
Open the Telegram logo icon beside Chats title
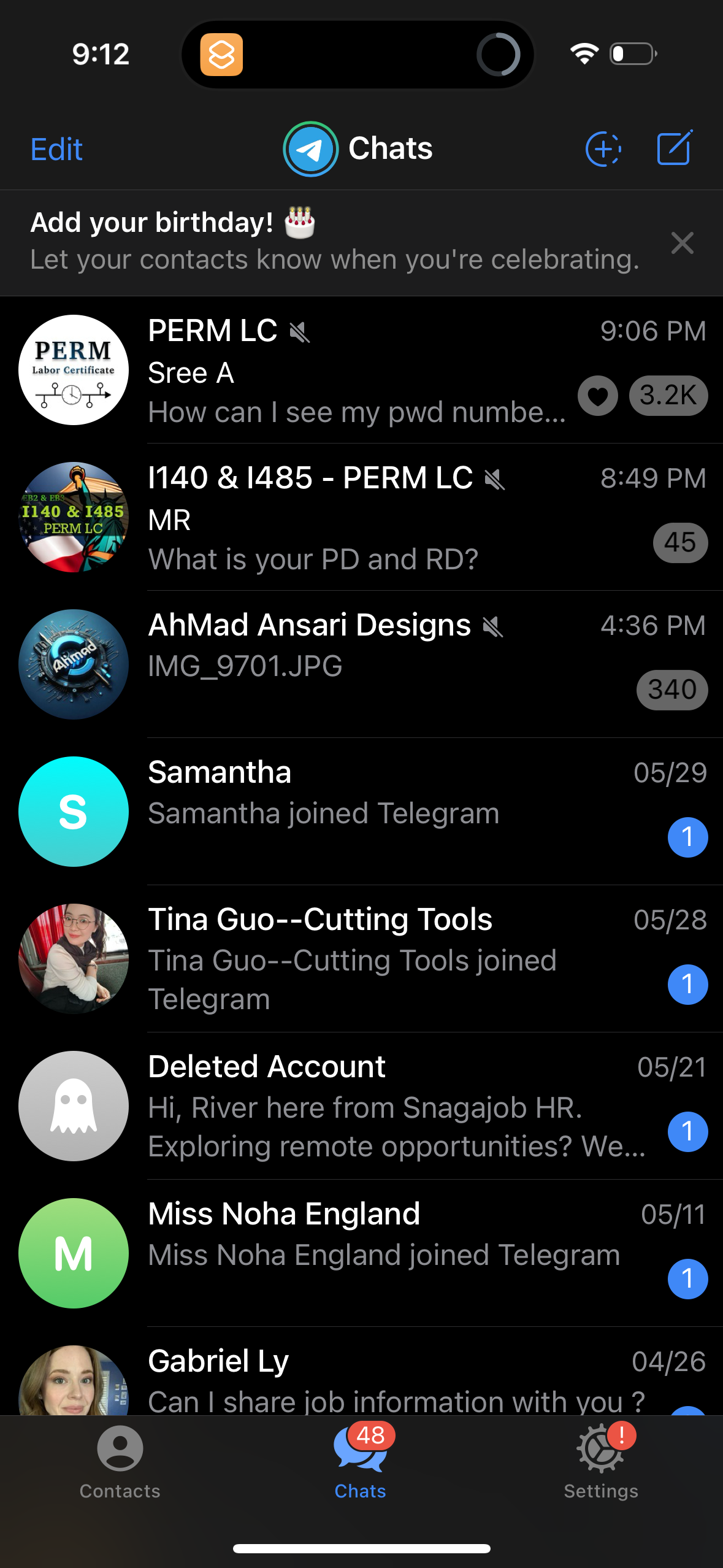tap(311, 148)
